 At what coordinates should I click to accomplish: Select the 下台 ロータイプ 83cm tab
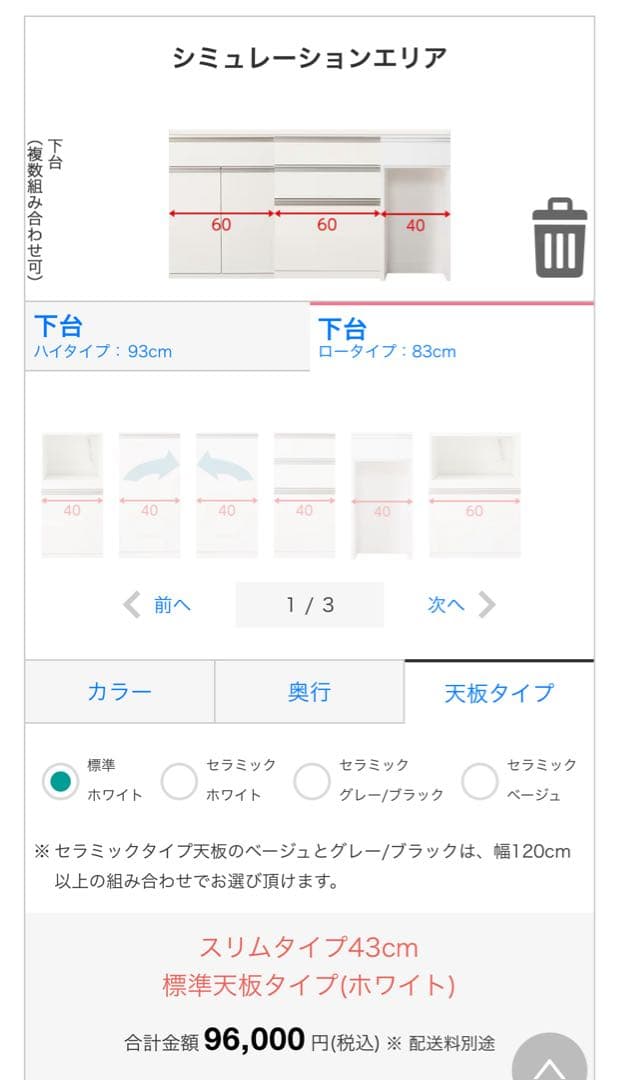tap(451, 338)
